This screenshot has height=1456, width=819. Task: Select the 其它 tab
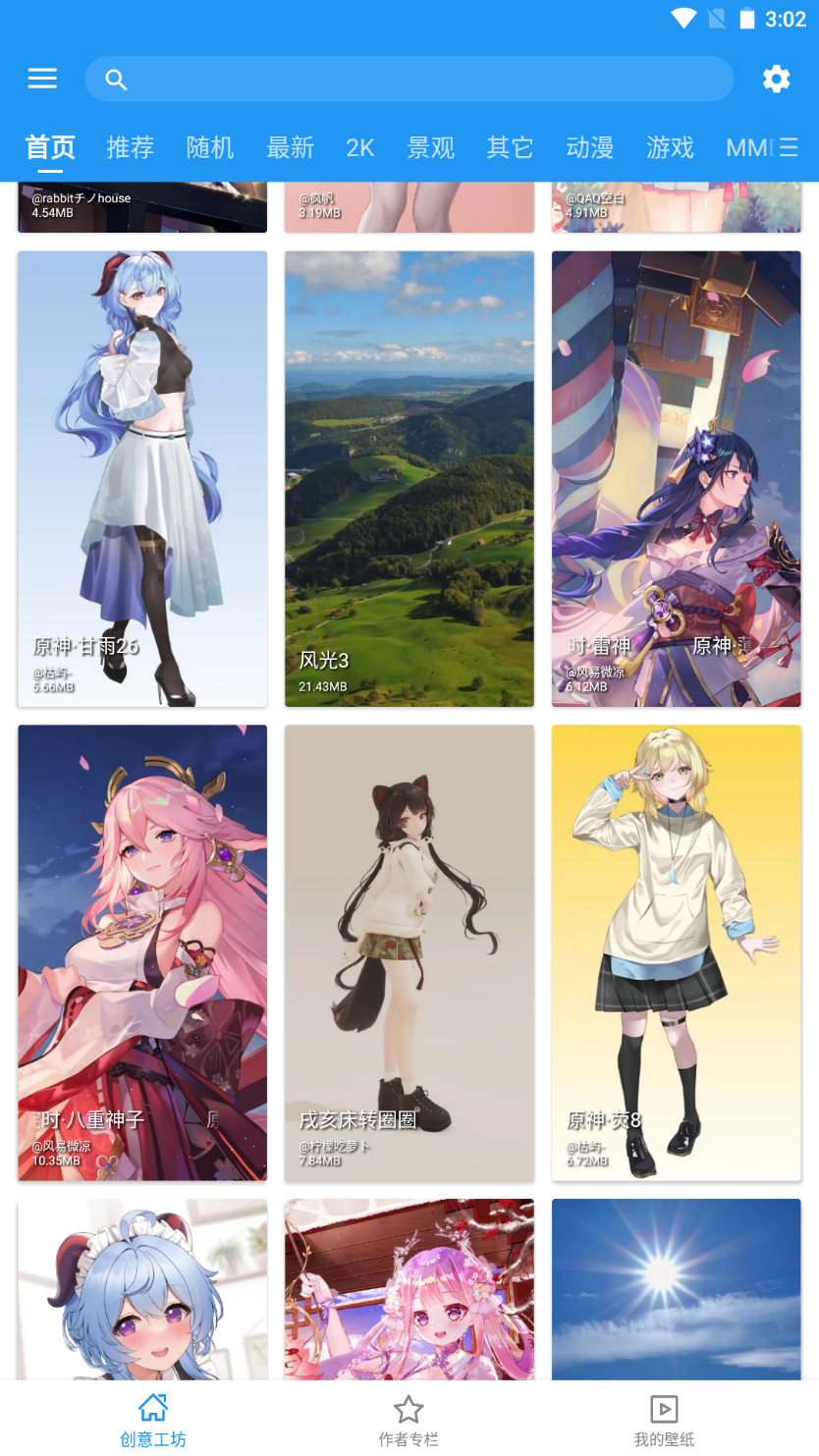pyautogui.click(x=511, y=147)
